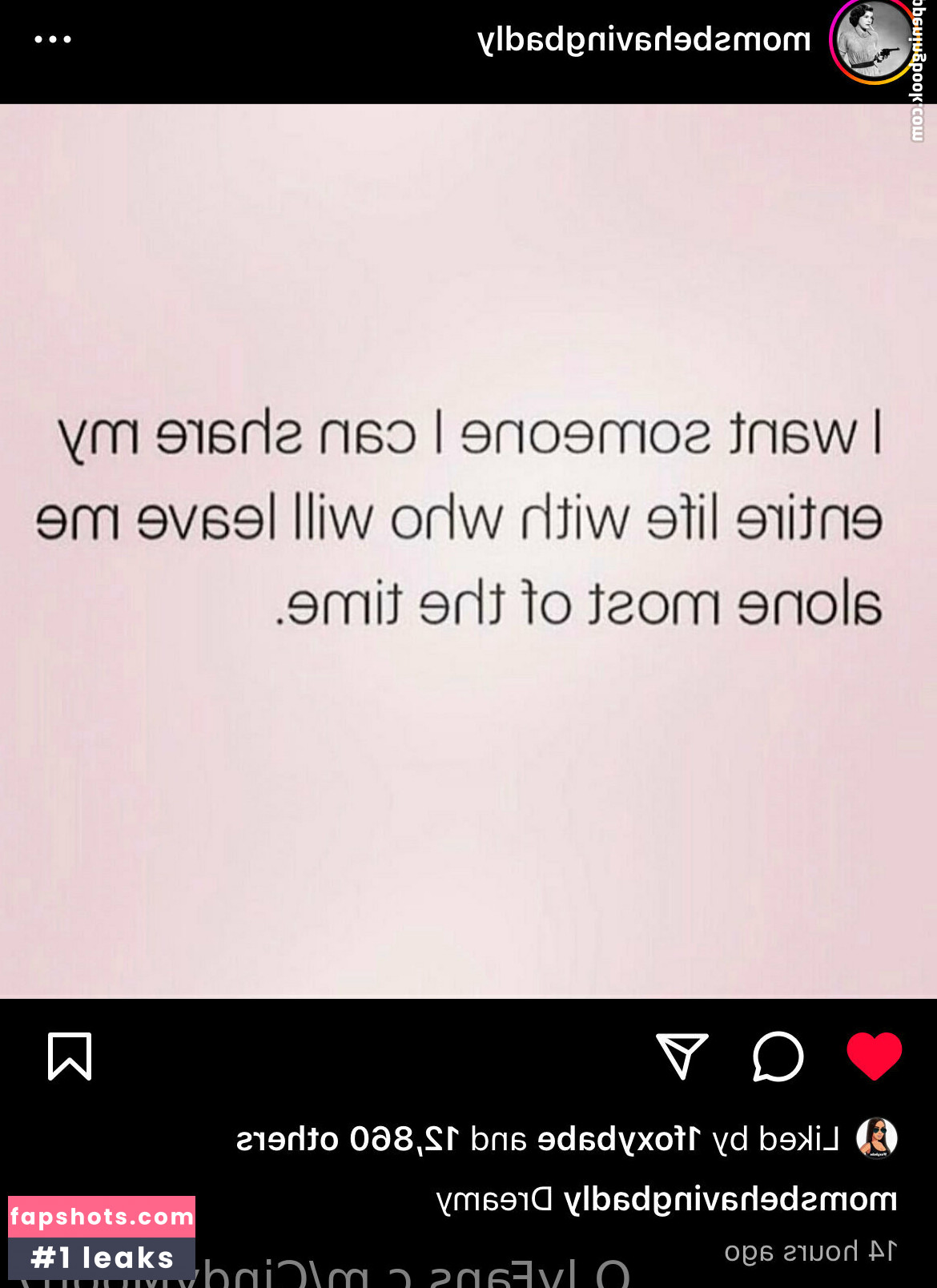Open momsbehavingbadly profile from the post header
937x1288 pixels.
coord(644,39)
